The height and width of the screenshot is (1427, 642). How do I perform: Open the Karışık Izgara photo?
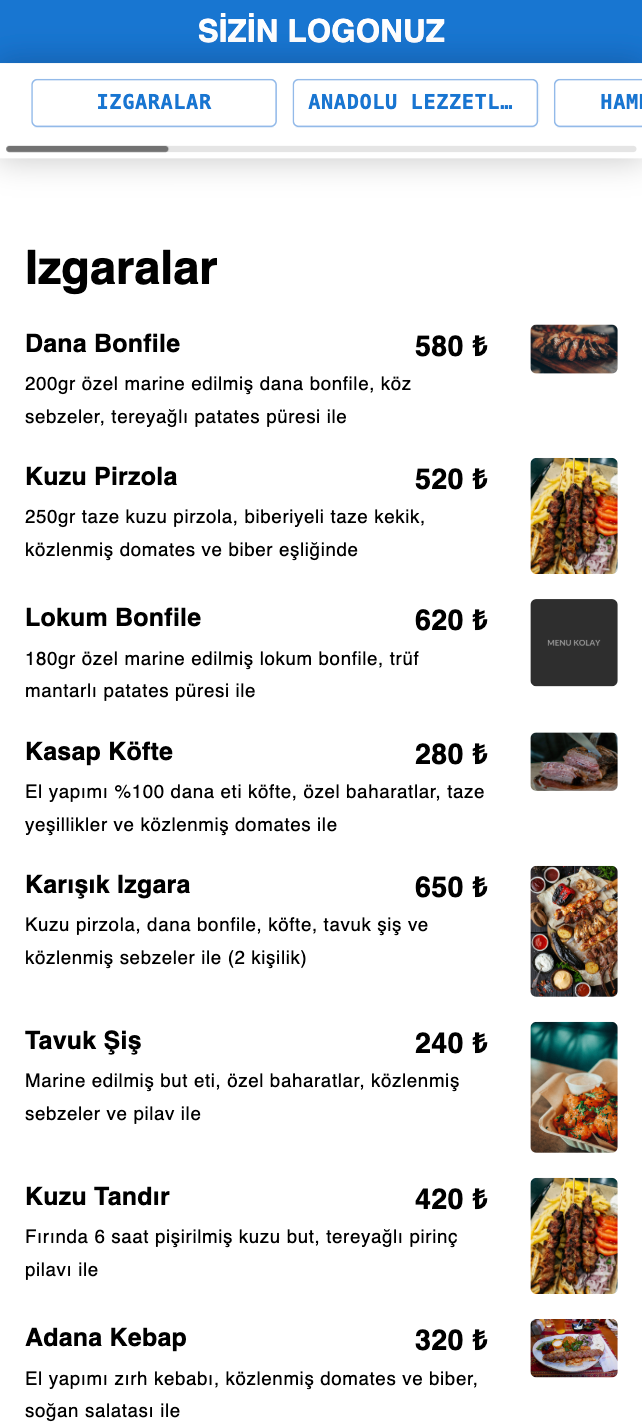tap(573, 931)
